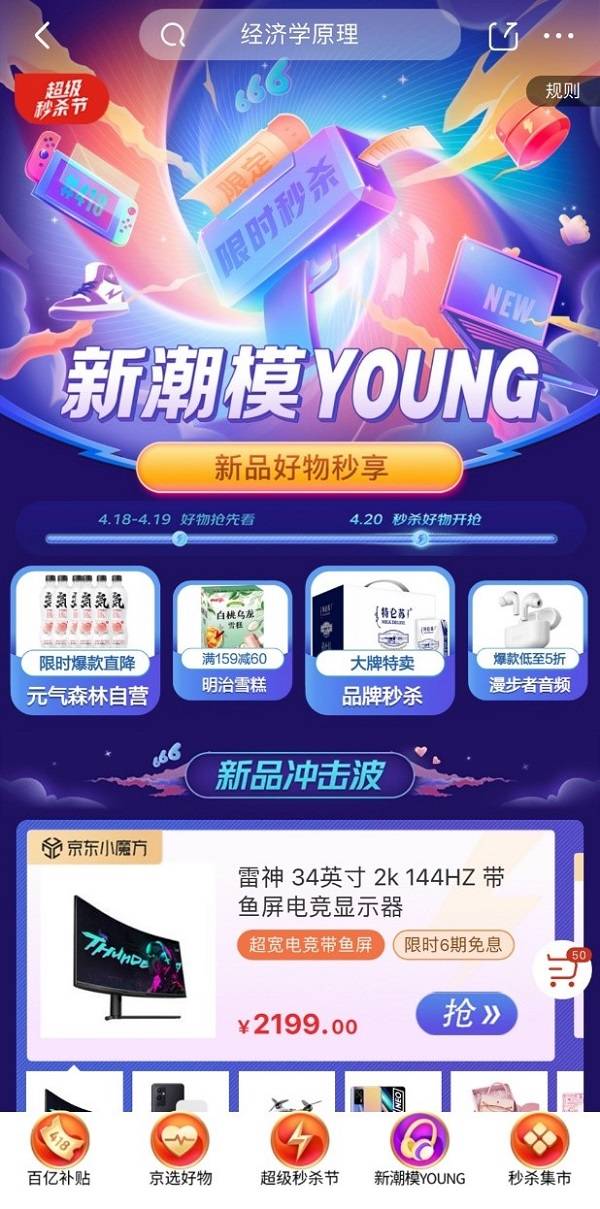Open the 漫步者音频 card
Viewport: 600px width, 1209px height.
[529, 641]
